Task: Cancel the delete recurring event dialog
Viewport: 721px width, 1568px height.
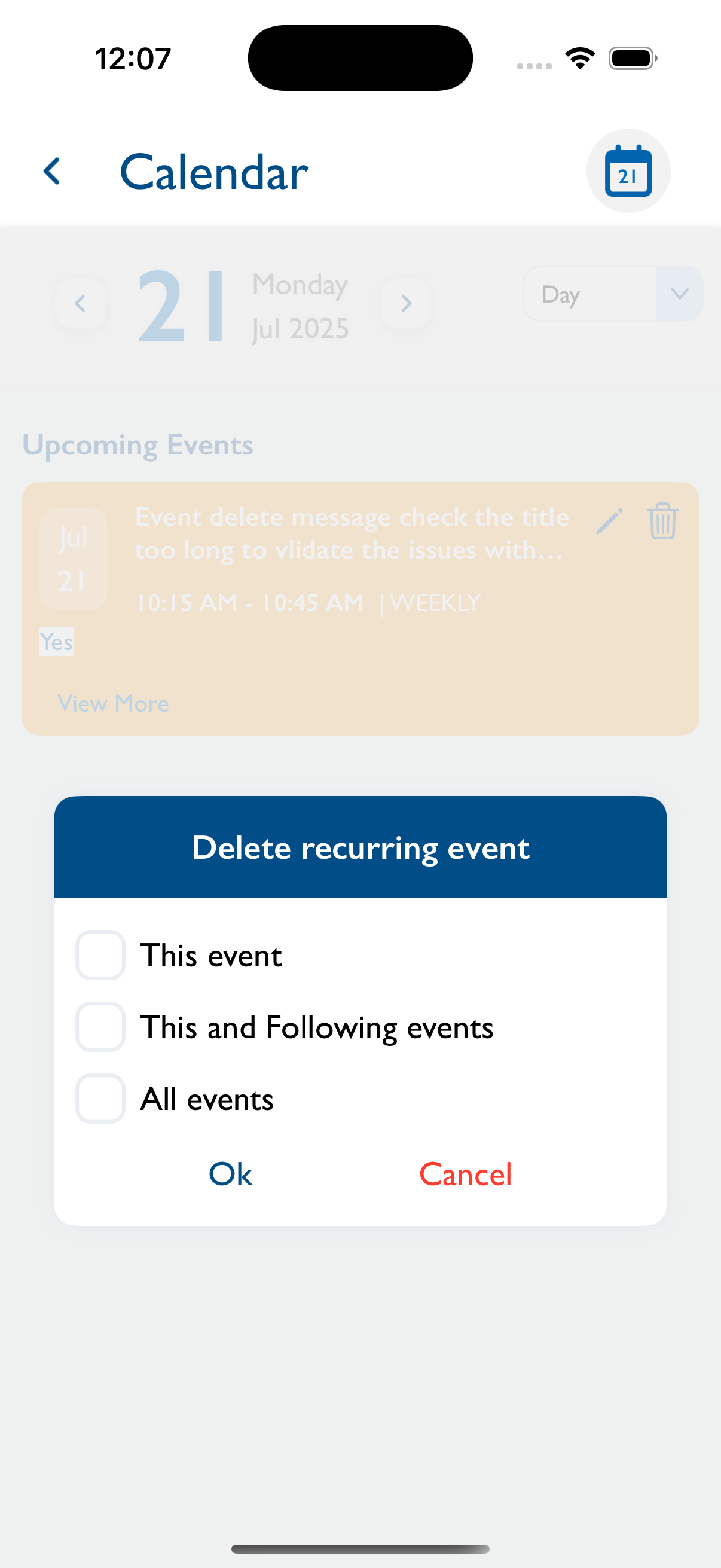Action: tap(466, 1173)
